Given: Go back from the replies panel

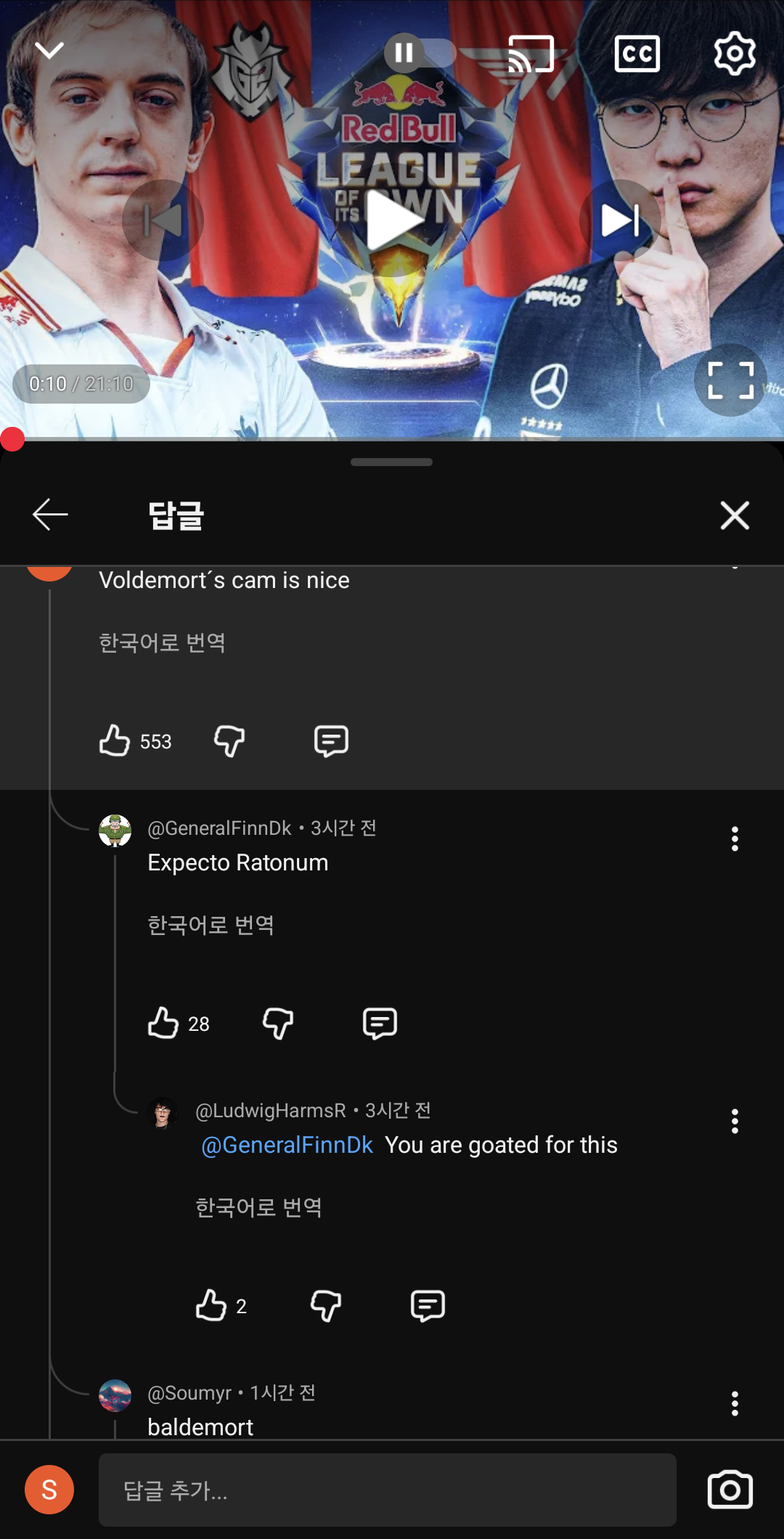Looking at the screenshot, I should [x=50, y=515].
